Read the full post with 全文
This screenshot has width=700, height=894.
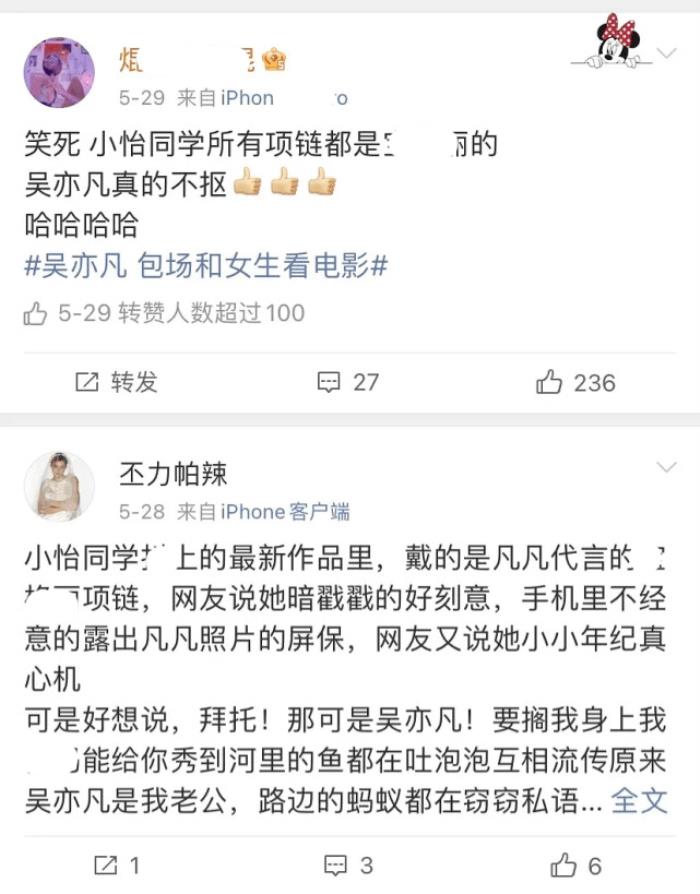[639, 800]
